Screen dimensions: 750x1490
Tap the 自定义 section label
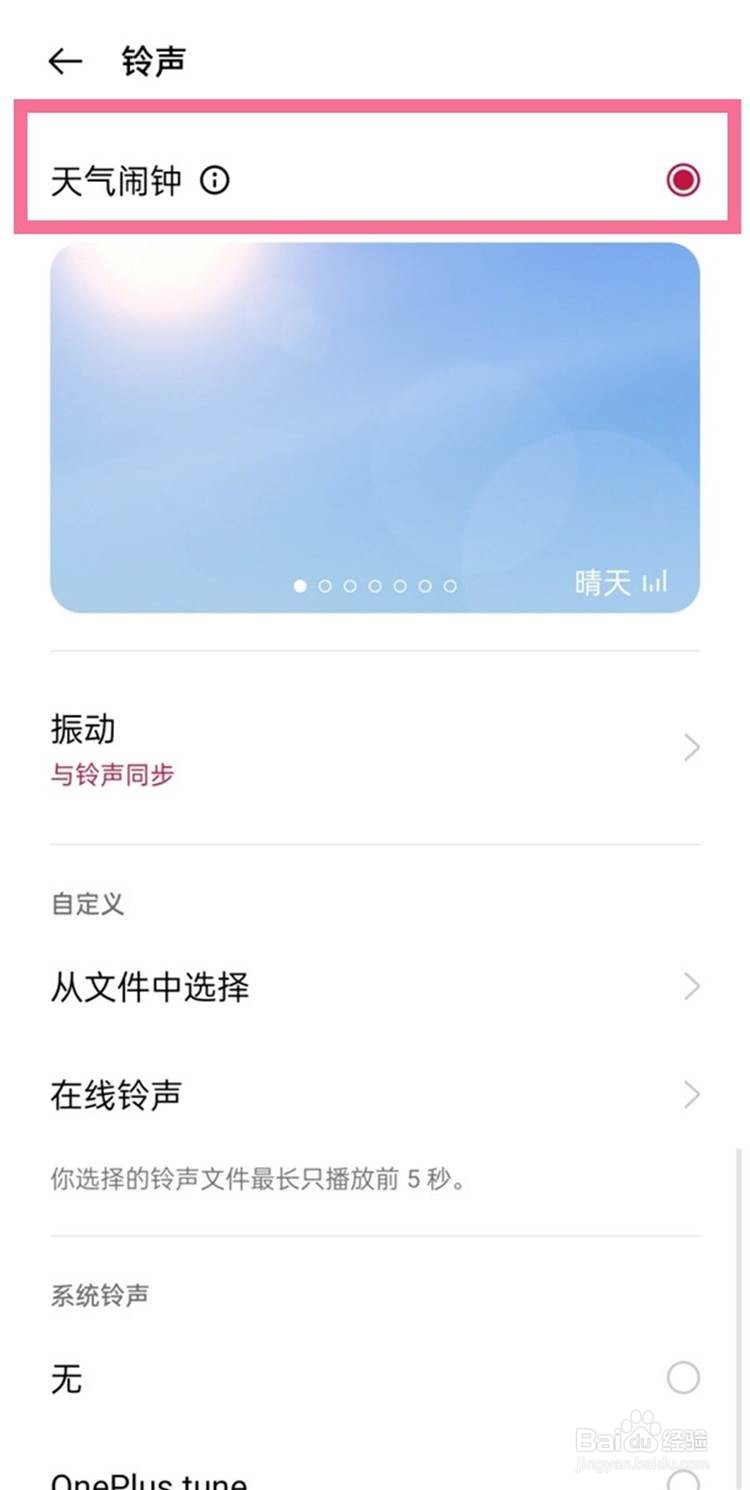(86, 904)
